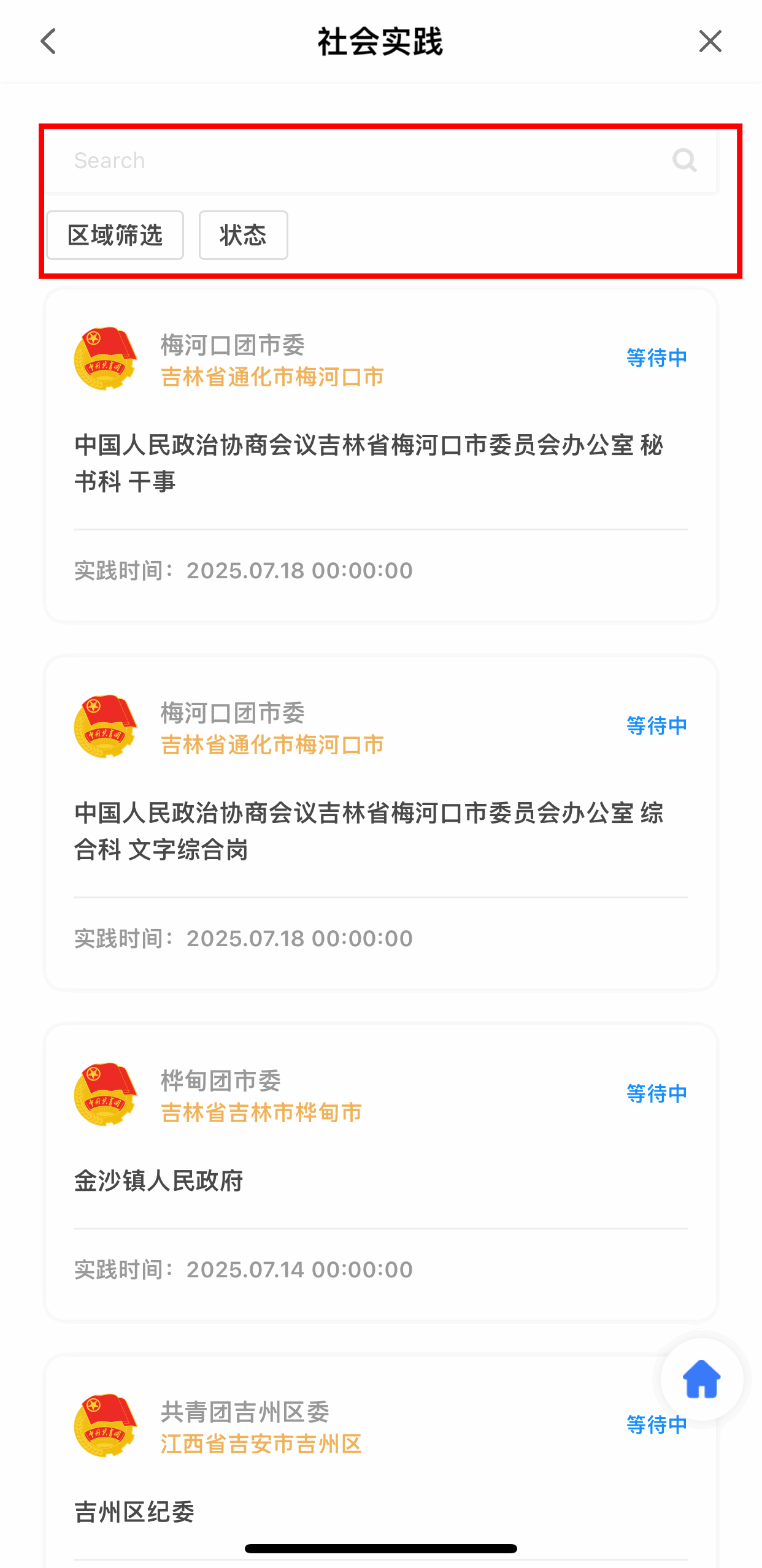This screenshot has width=762, height=1568.
Task: Tap the magnifier search icon
Action: (x=684, y=161)
